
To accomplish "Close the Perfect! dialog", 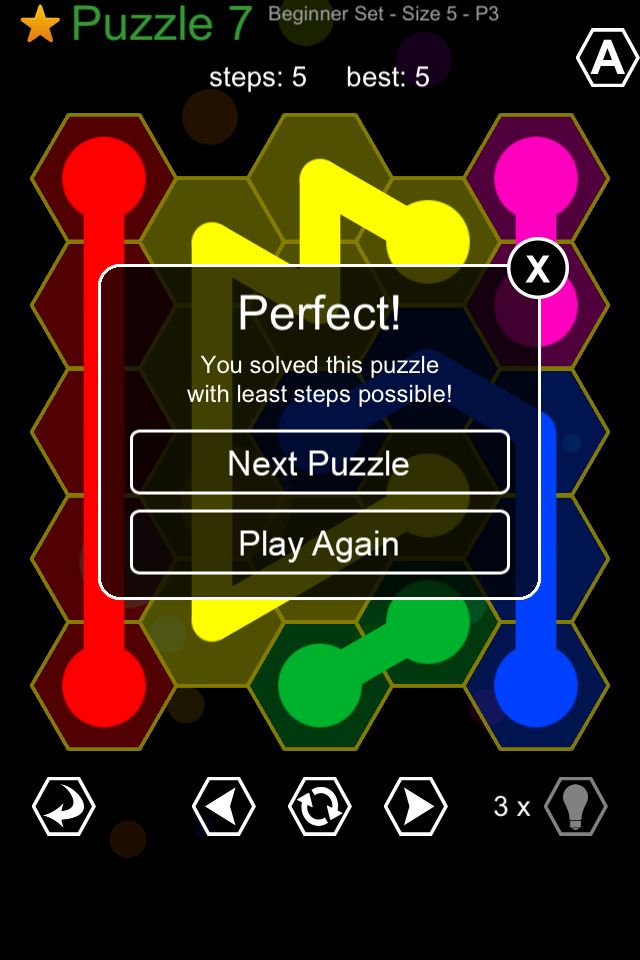I will coord(537,268).
